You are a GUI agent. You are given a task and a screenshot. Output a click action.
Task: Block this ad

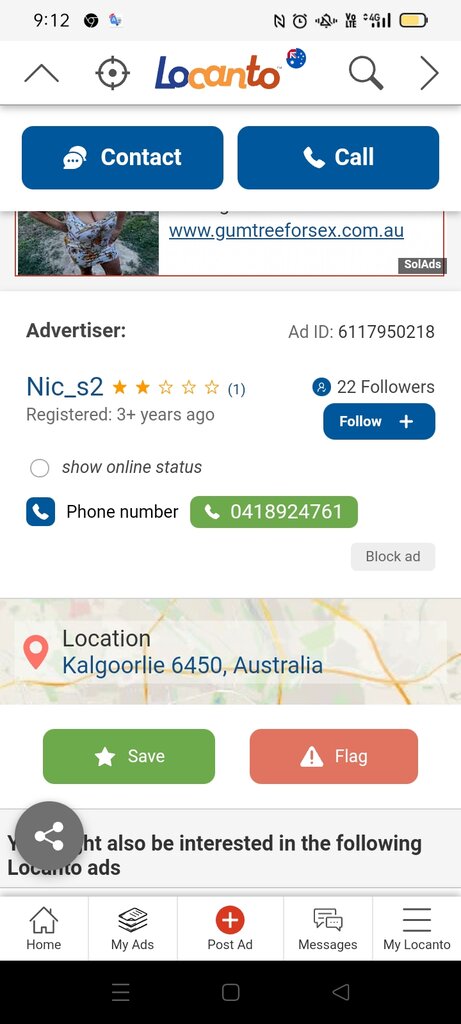click(x=392, y=556)
